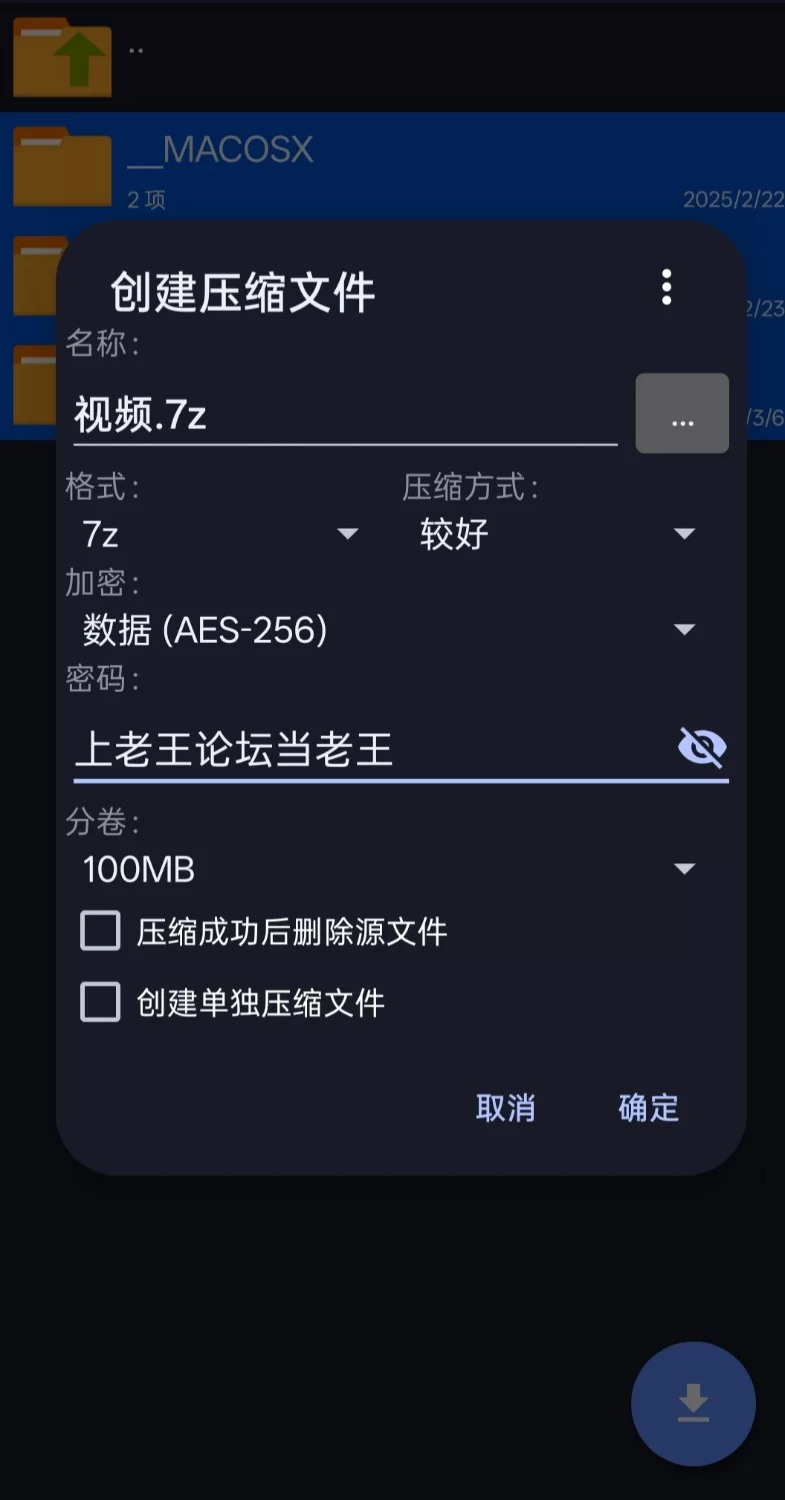Screen dimensions: 785x1500
Task: Toggle password visibility with the eye icon
Action: click(702, 747)
